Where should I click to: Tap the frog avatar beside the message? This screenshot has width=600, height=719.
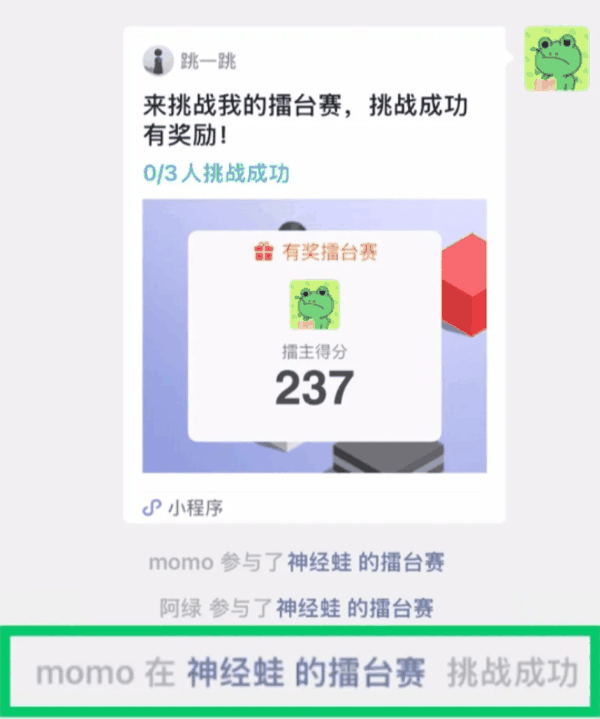click(556, 59)
